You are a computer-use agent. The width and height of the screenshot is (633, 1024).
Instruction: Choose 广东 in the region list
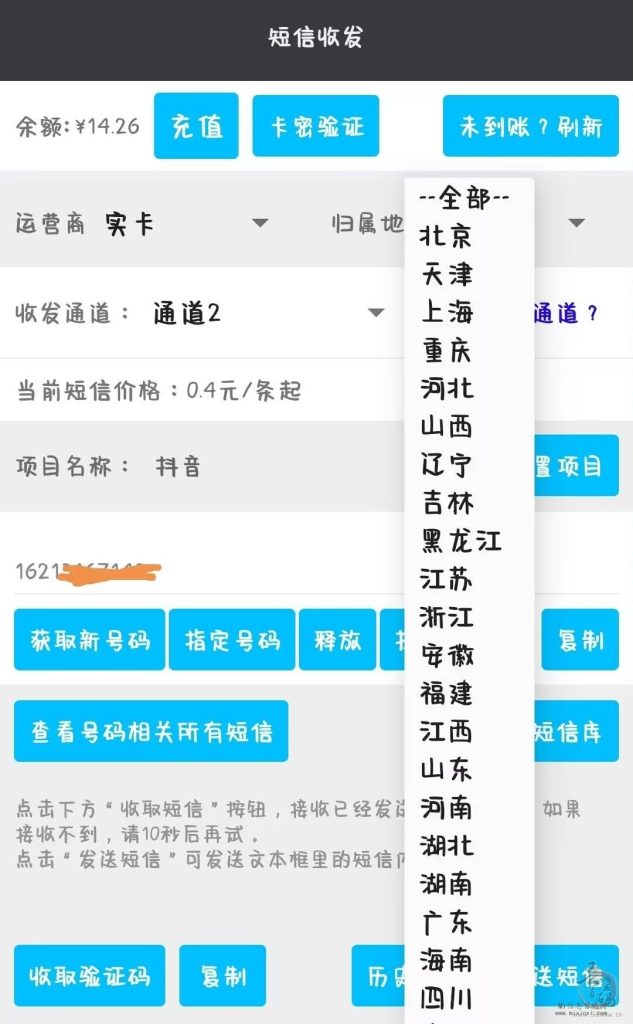point(446,921)
